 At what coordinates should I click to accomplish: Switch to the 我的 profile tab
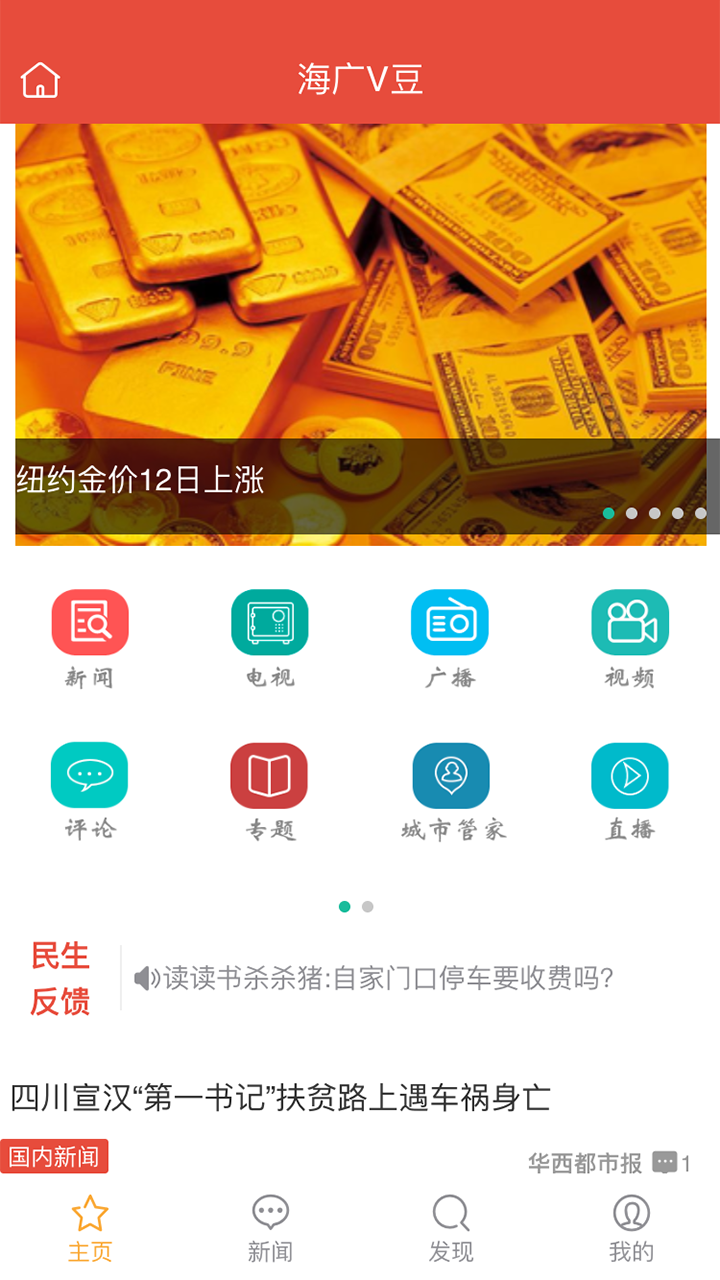[x=631, y=1228]
